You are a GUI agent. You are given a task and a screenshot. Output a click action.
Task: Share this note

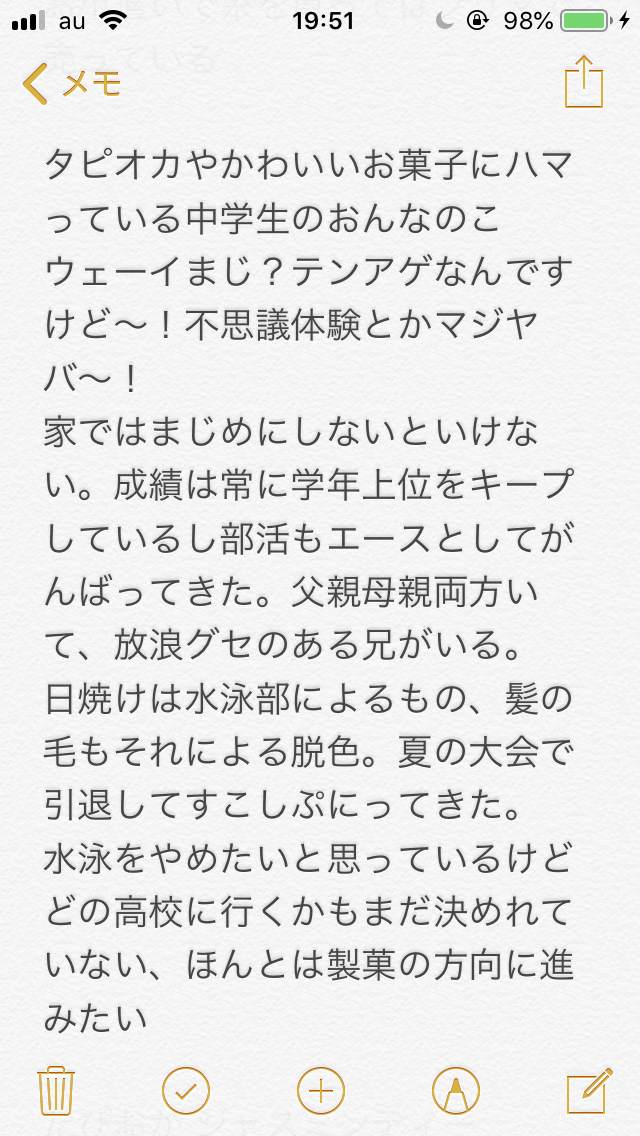click(586, 81)
